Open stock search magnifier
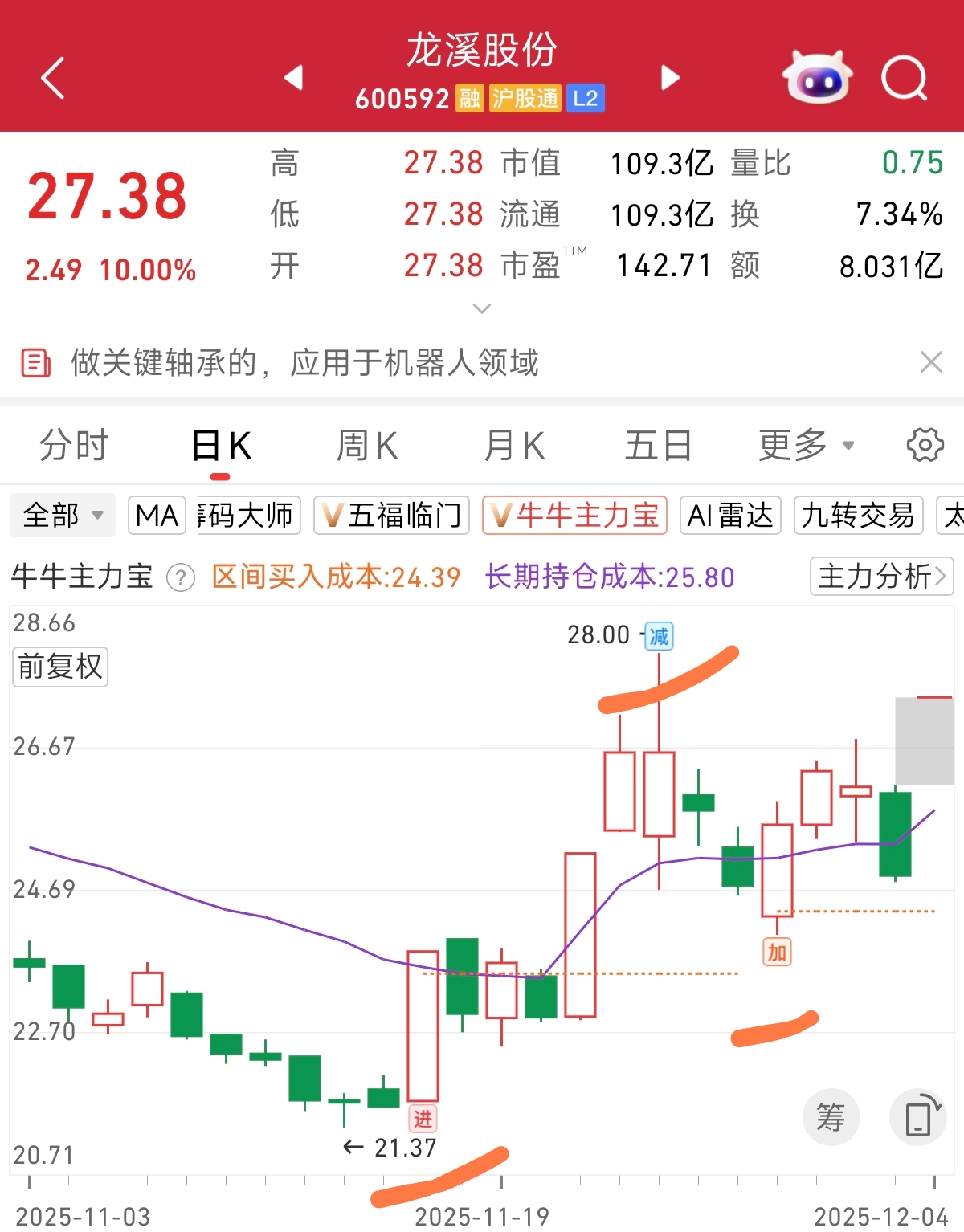 pos(904,78)
